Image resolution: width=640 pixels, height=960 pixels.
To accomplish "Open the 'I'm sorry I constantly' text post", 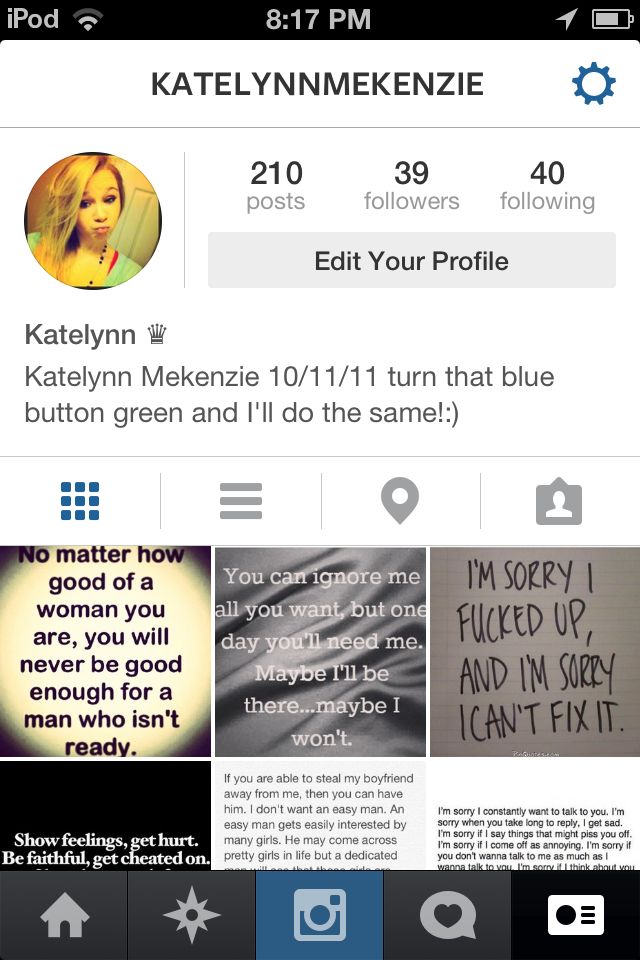I will (535, 815).
